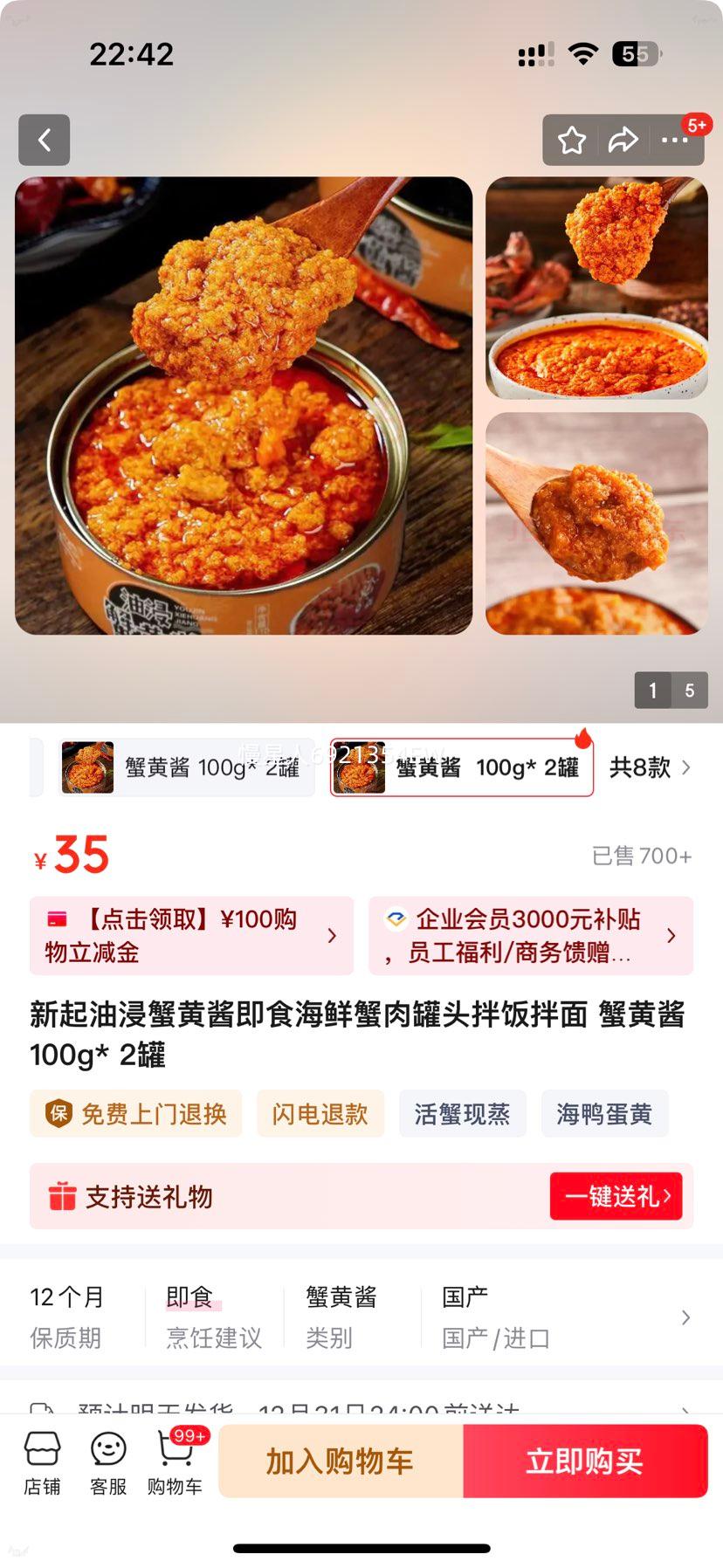View the second product image thumbnail
Screen dimensions: 723x1568
click(x=596, y=291)
